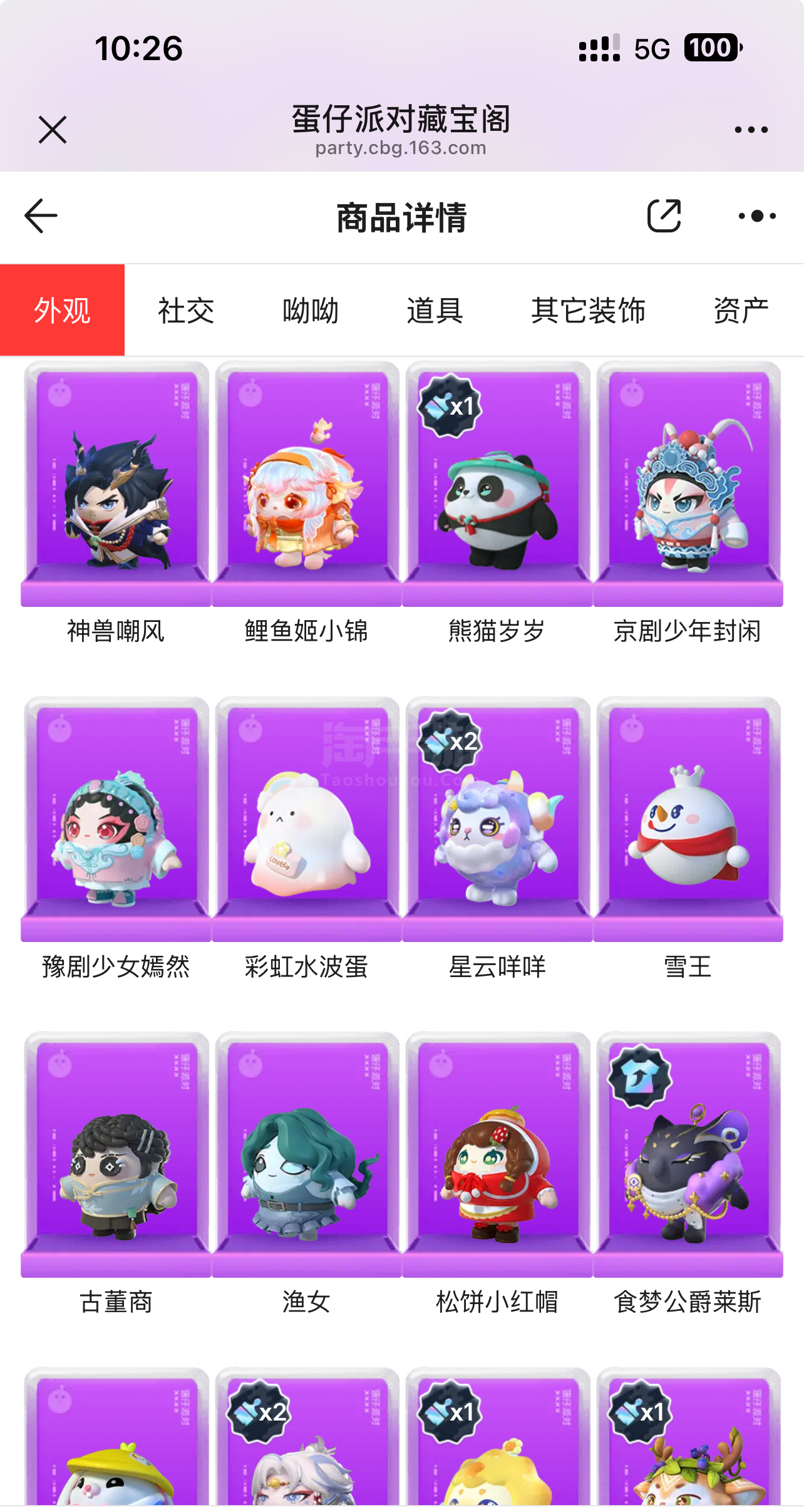Go back from 商品详情 page

(41, 216)
